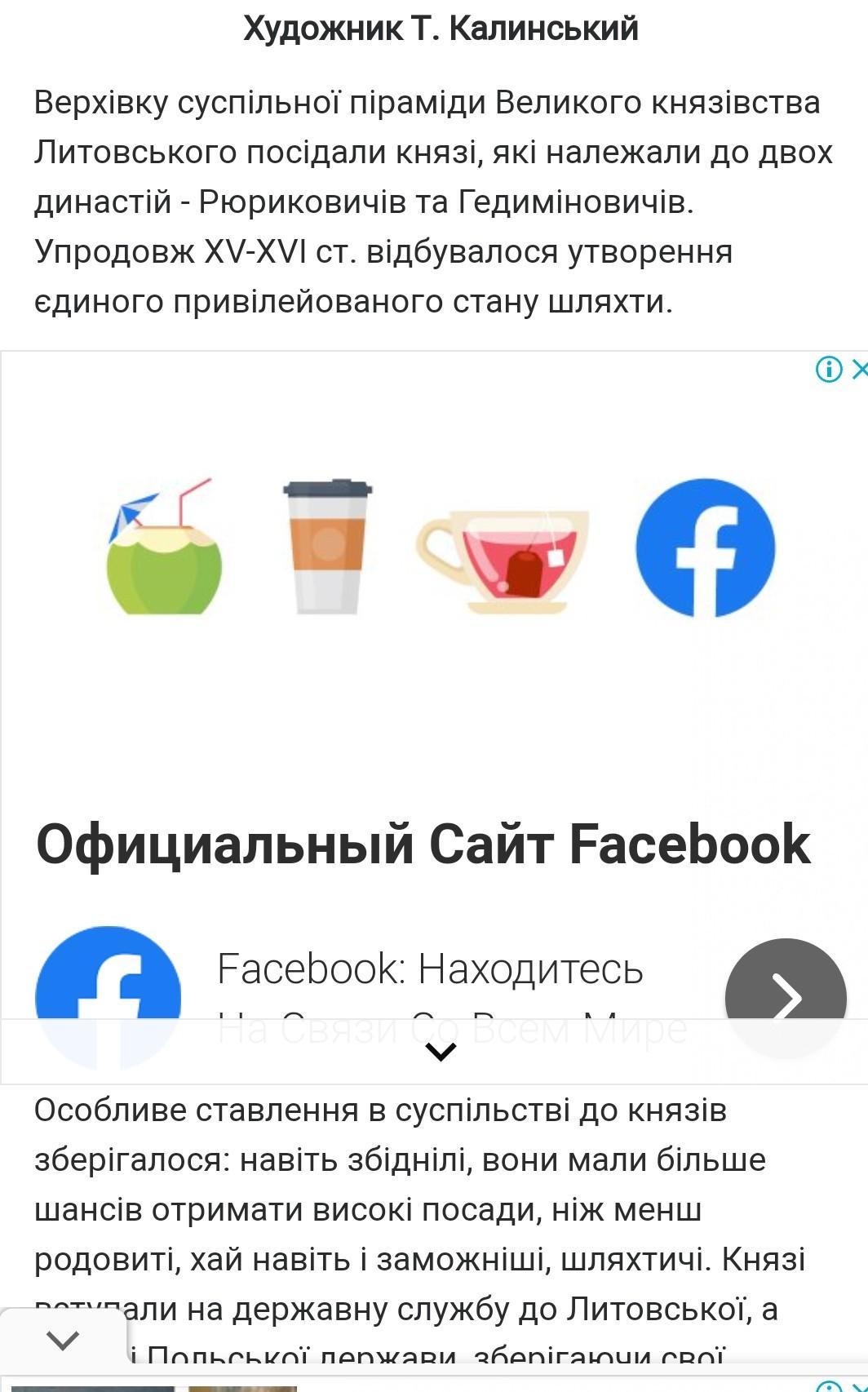Viewport: 868px width, 1392px height.
Task: Open the ad info icon
Action: click(x=828, y=370)
